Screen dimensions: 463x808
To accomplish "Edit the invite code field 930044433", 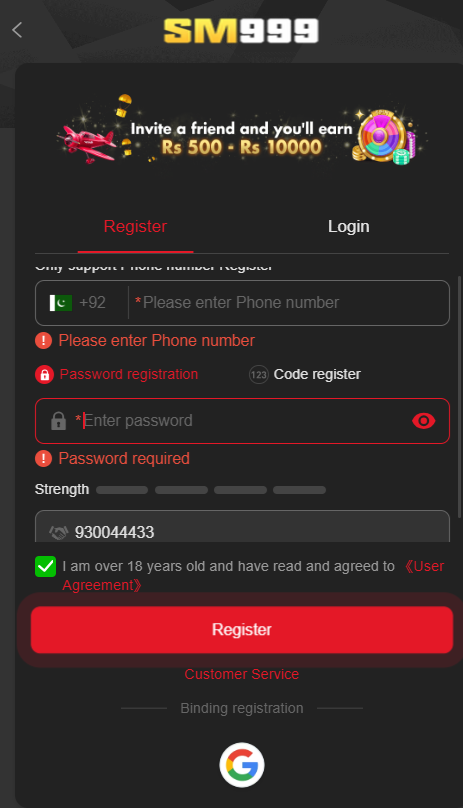I will [242, 530].
